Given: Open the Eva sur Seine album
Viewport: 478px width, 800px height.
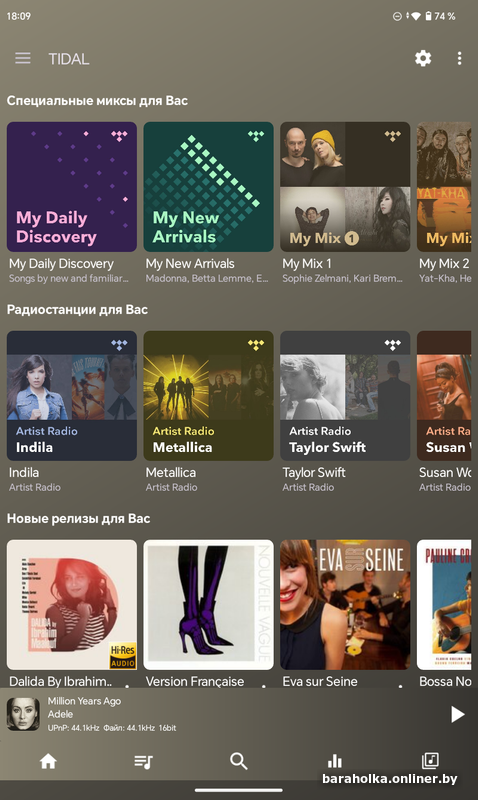Looking at the screenshot, I should [345, 605].
